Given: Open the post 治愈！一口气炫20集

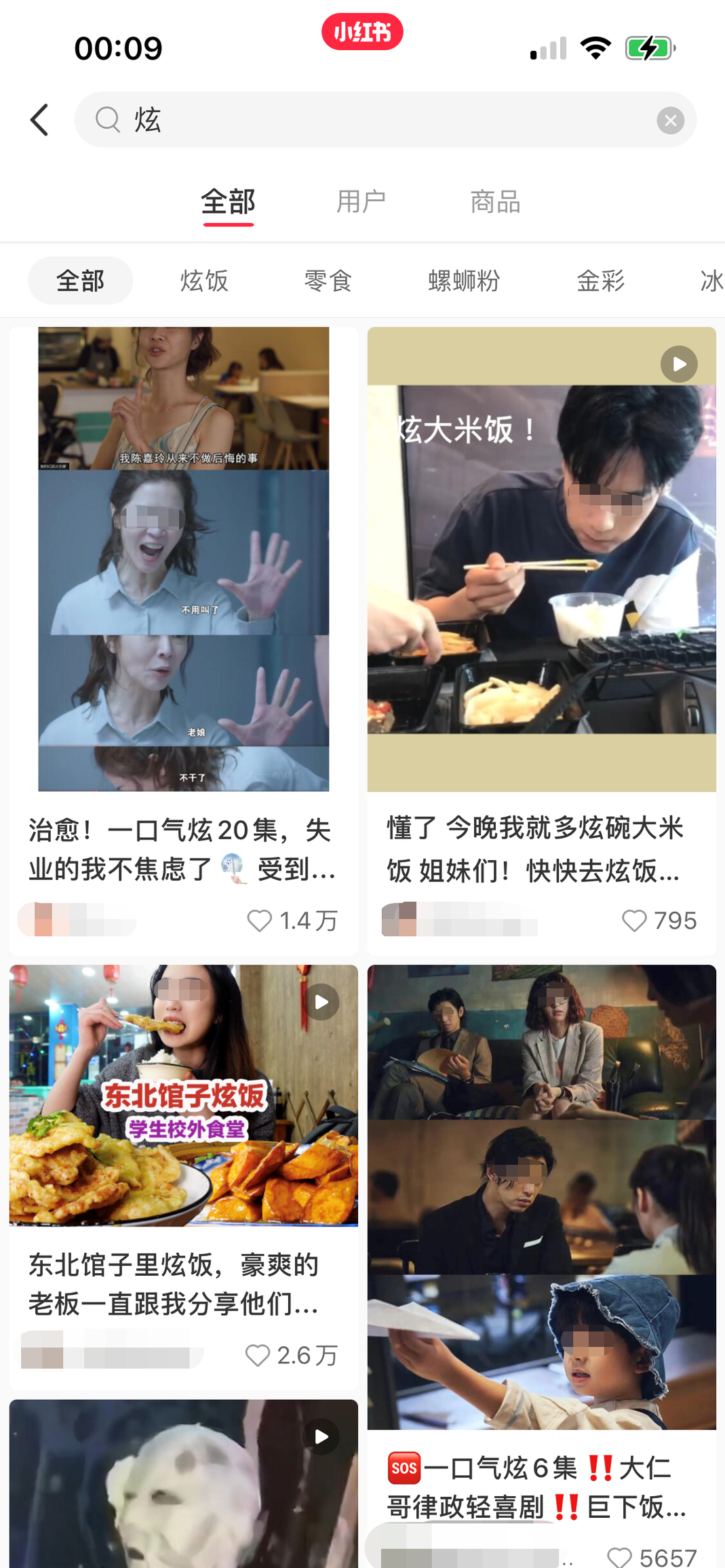Looking at the screenshot, I should [183, 559].
